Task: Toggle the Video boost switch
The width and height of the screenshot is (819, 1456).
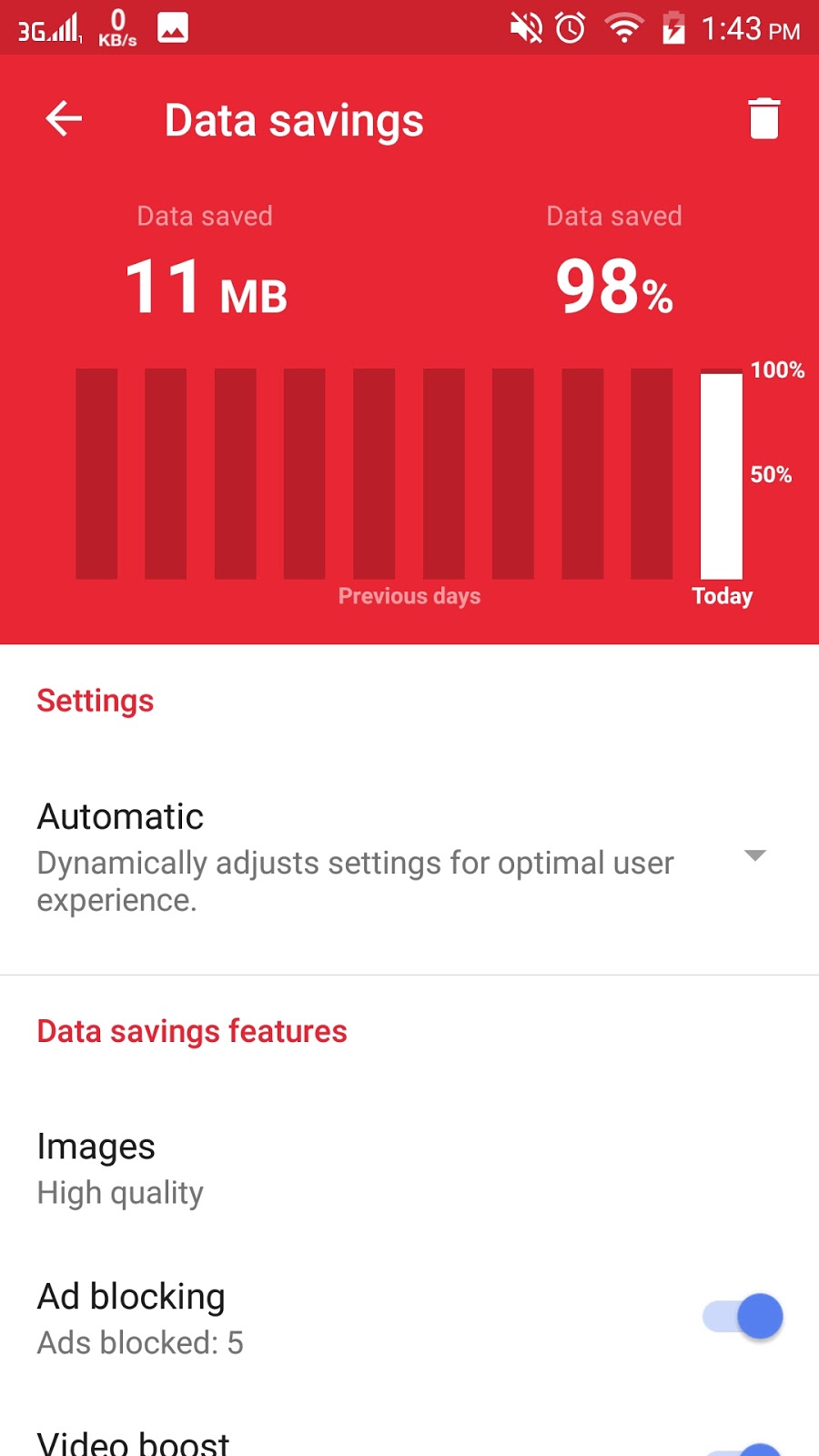Action: 744,1448
